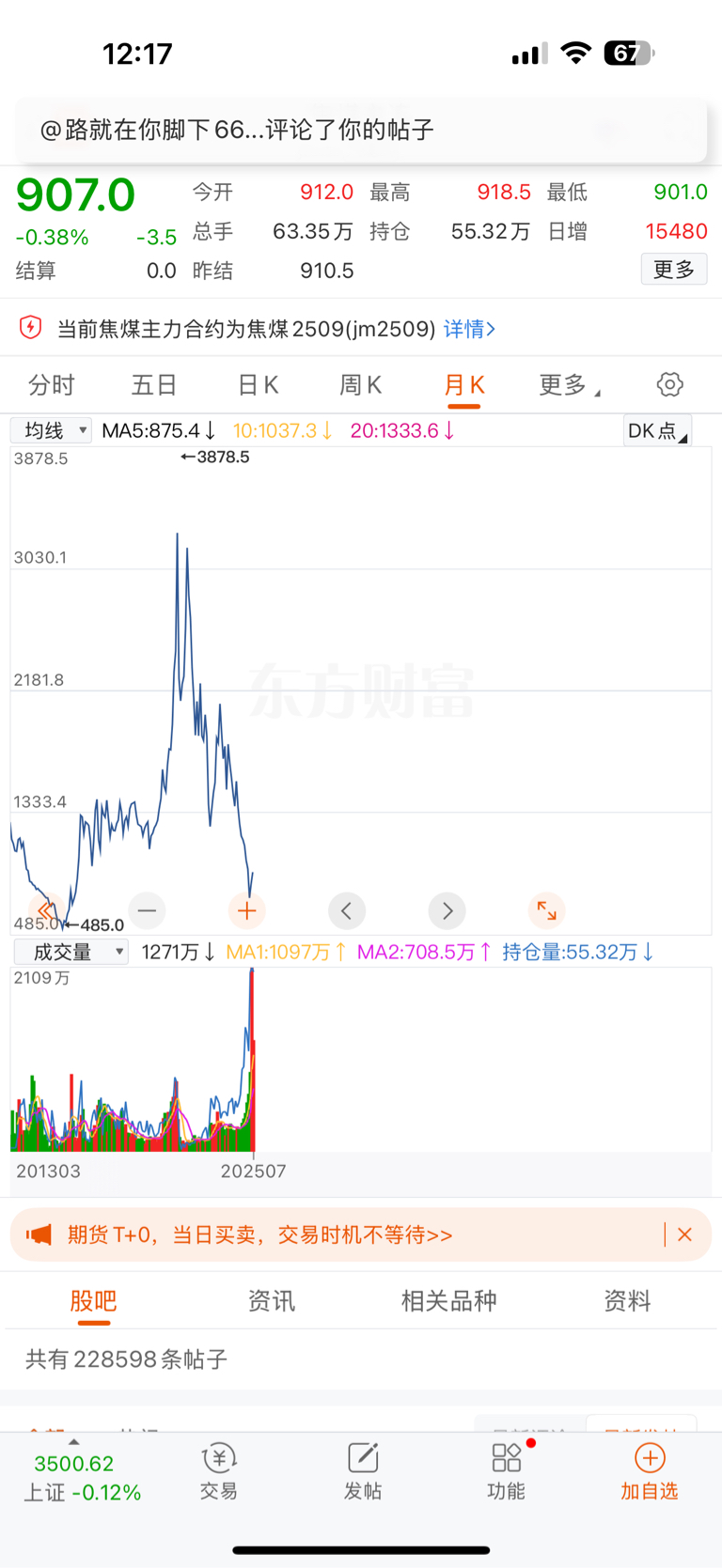
Task: Add to watchlist with 加自选
Action: (650, 1471)
